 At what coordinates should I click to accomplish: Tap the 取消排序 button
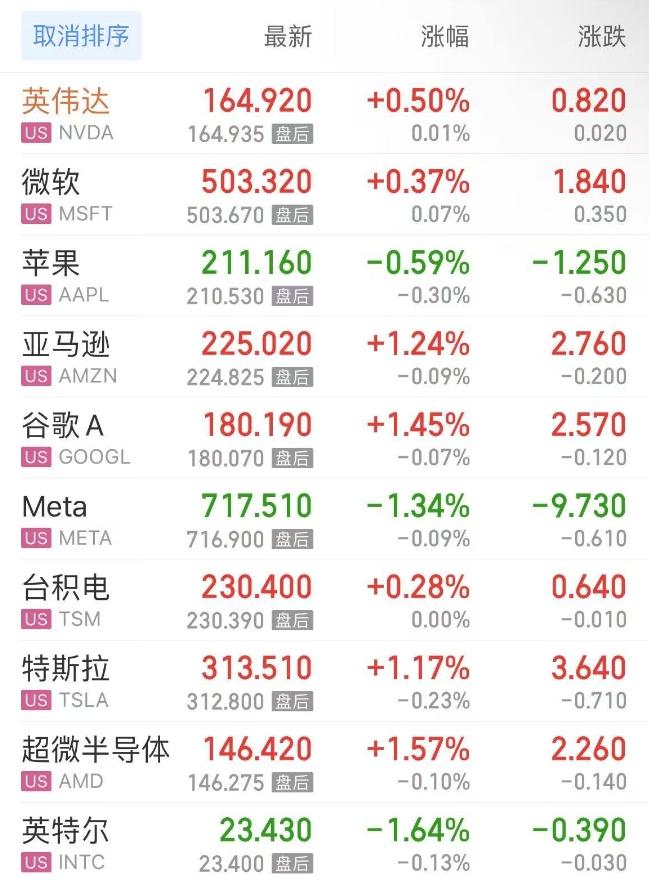(81, 37)
